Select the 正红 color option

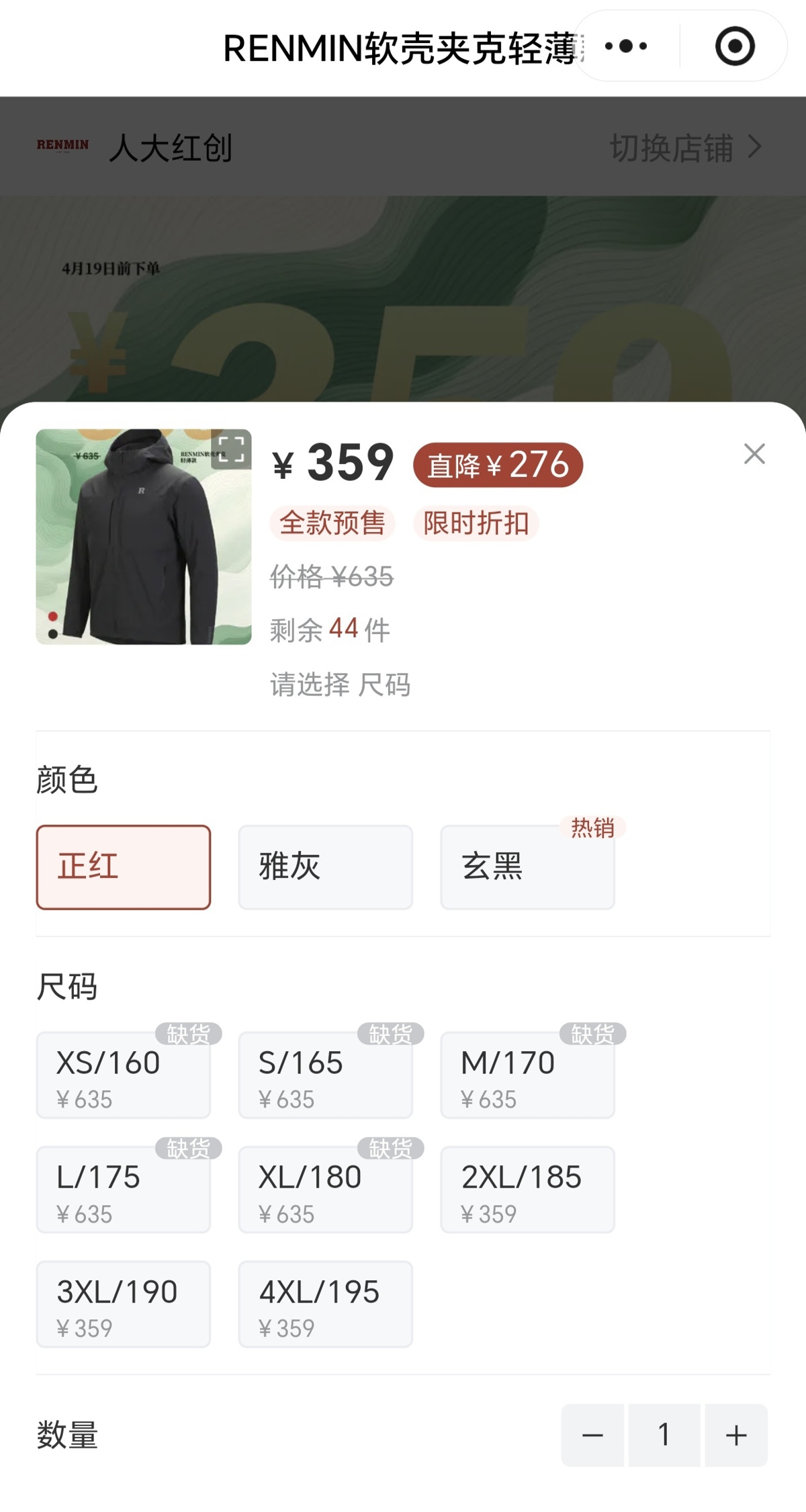coord(123,867)
